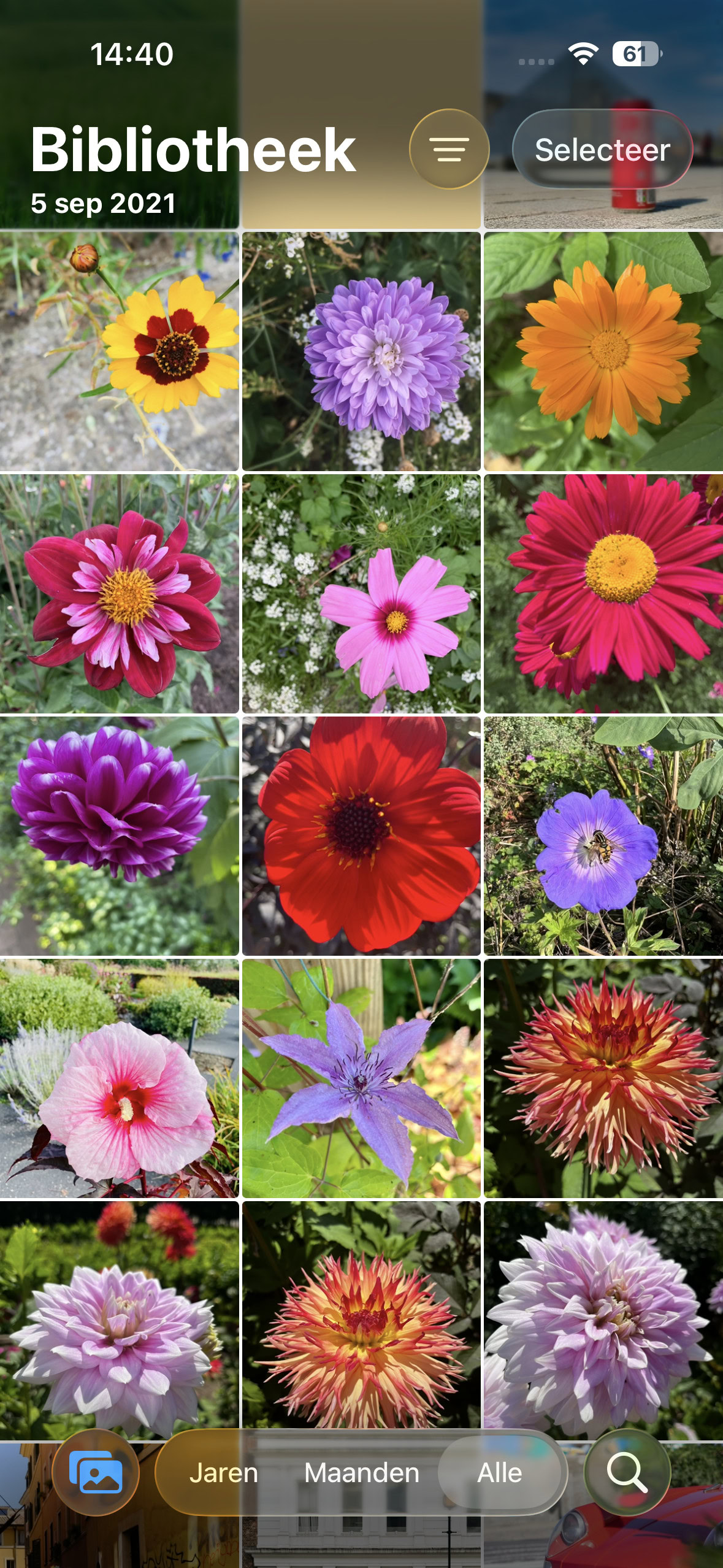Open the yellow and red flower photo
This screenshot has height=1568, width=723.
click(119, 351)
